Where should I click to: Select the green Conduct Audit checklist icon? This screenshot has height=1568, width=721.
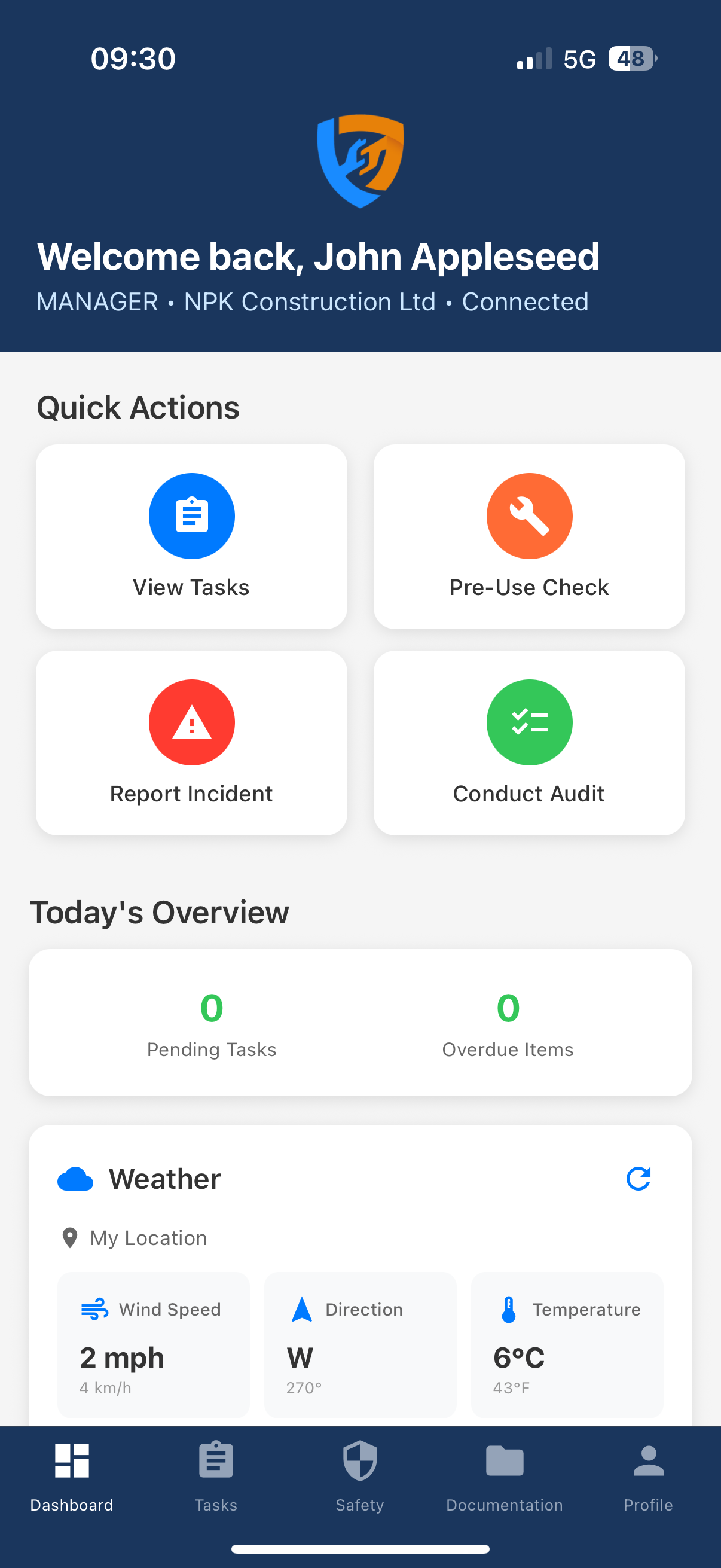529,722
